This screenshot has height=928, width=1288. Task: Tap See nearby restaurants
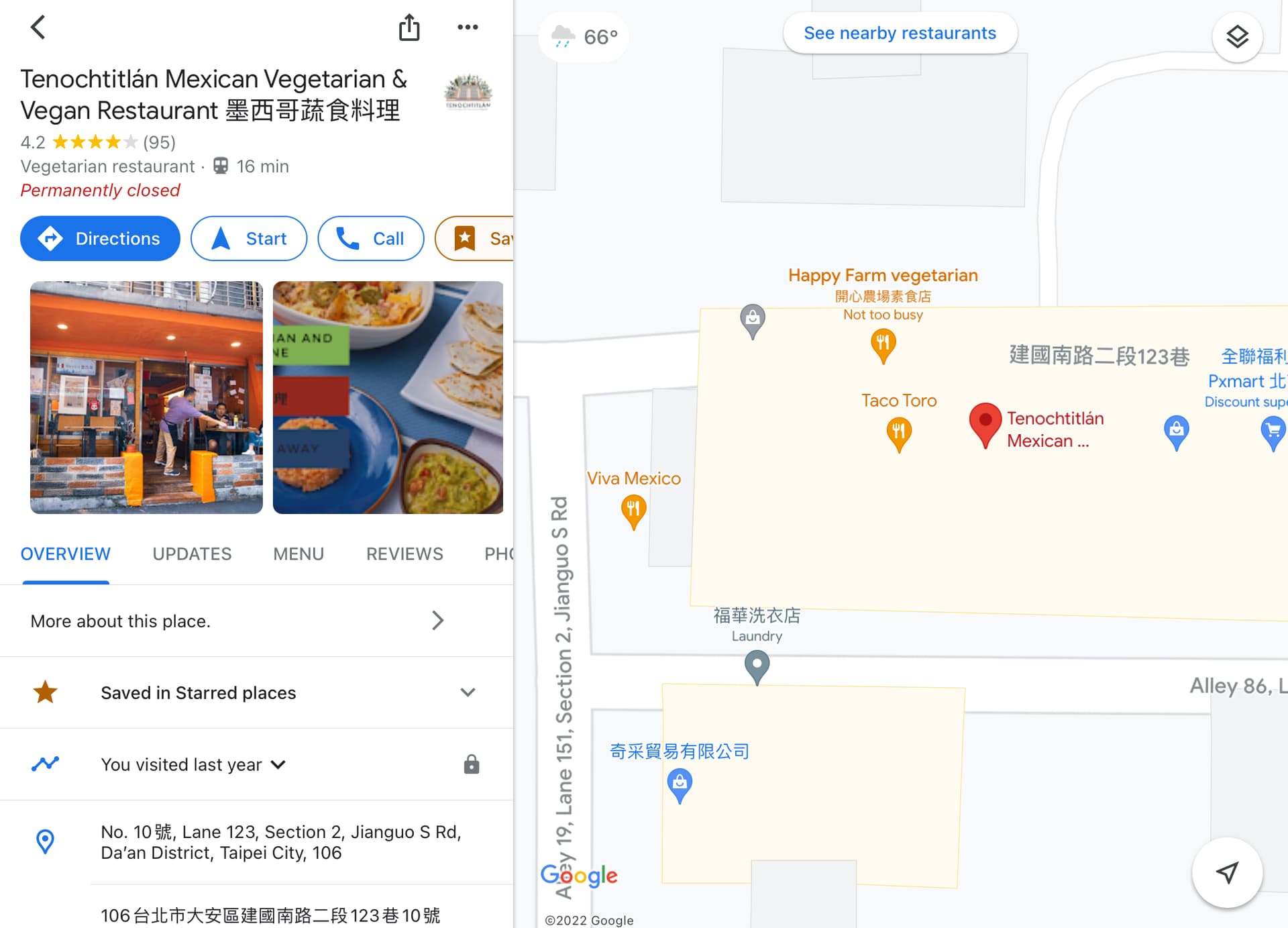point(900,33)
